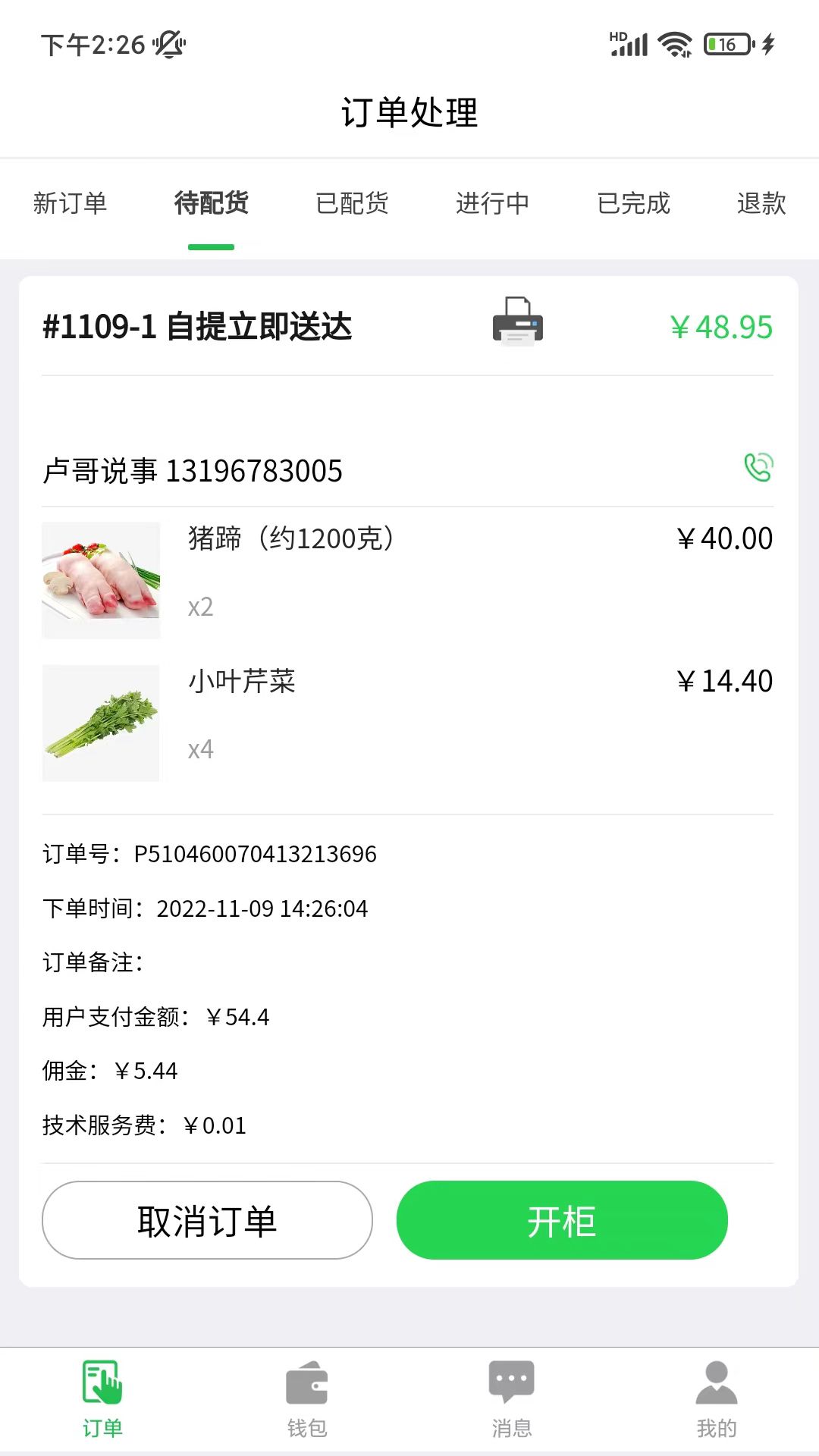Open the 退款 refunds tab

tap(760, 204)
